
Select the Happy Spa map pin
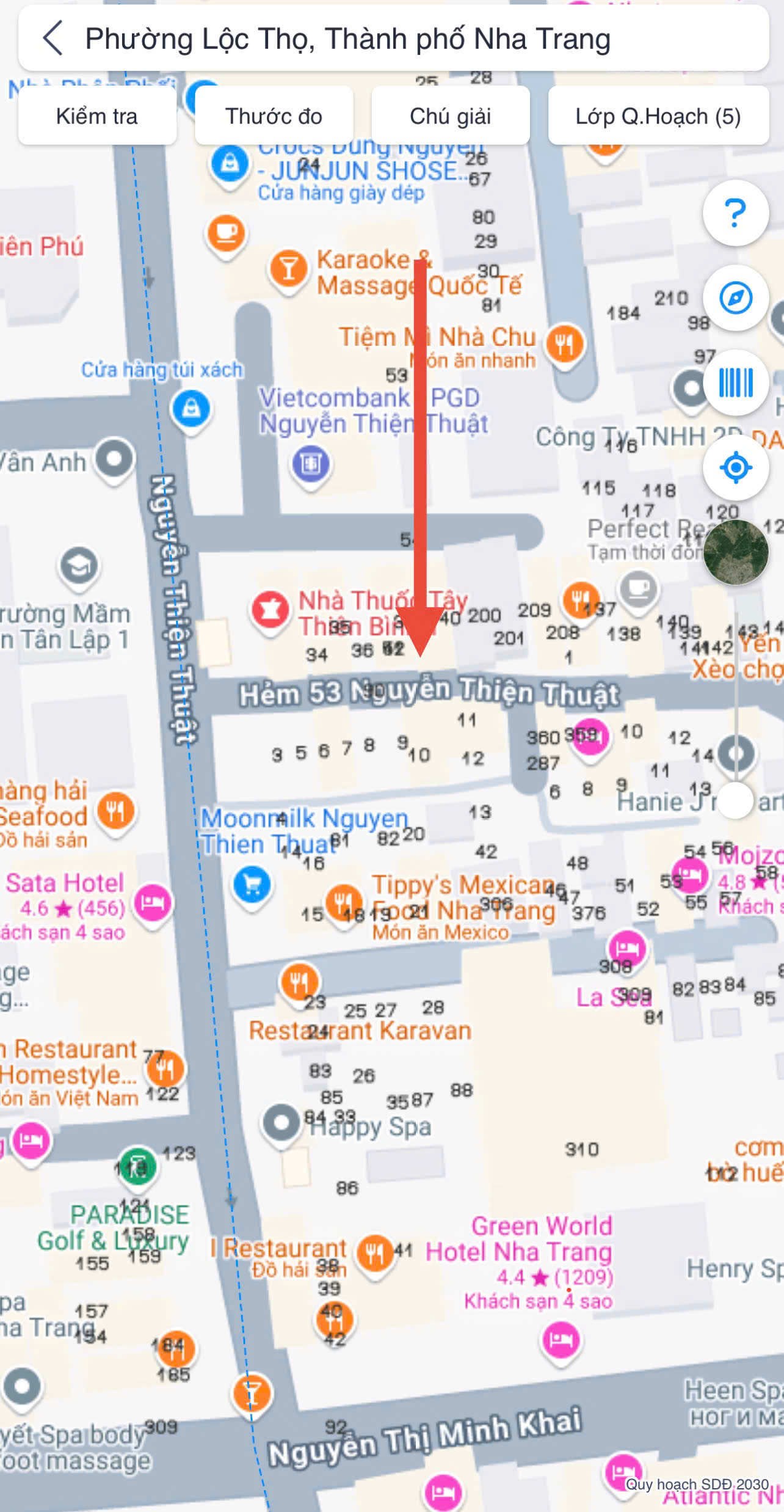[x=281, y=1123]
